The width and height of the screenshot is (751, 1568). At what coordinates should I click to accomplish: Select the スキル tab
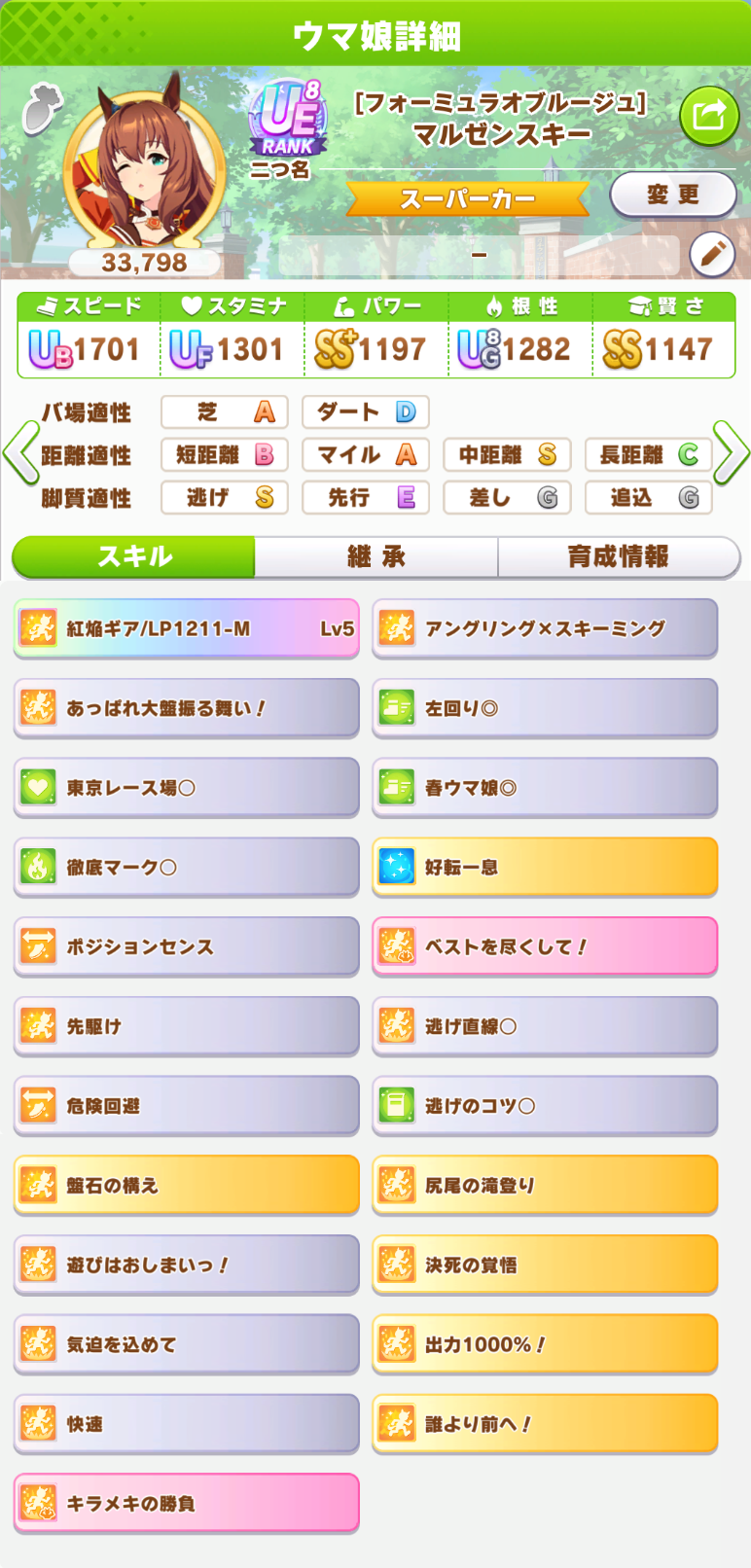134,556
